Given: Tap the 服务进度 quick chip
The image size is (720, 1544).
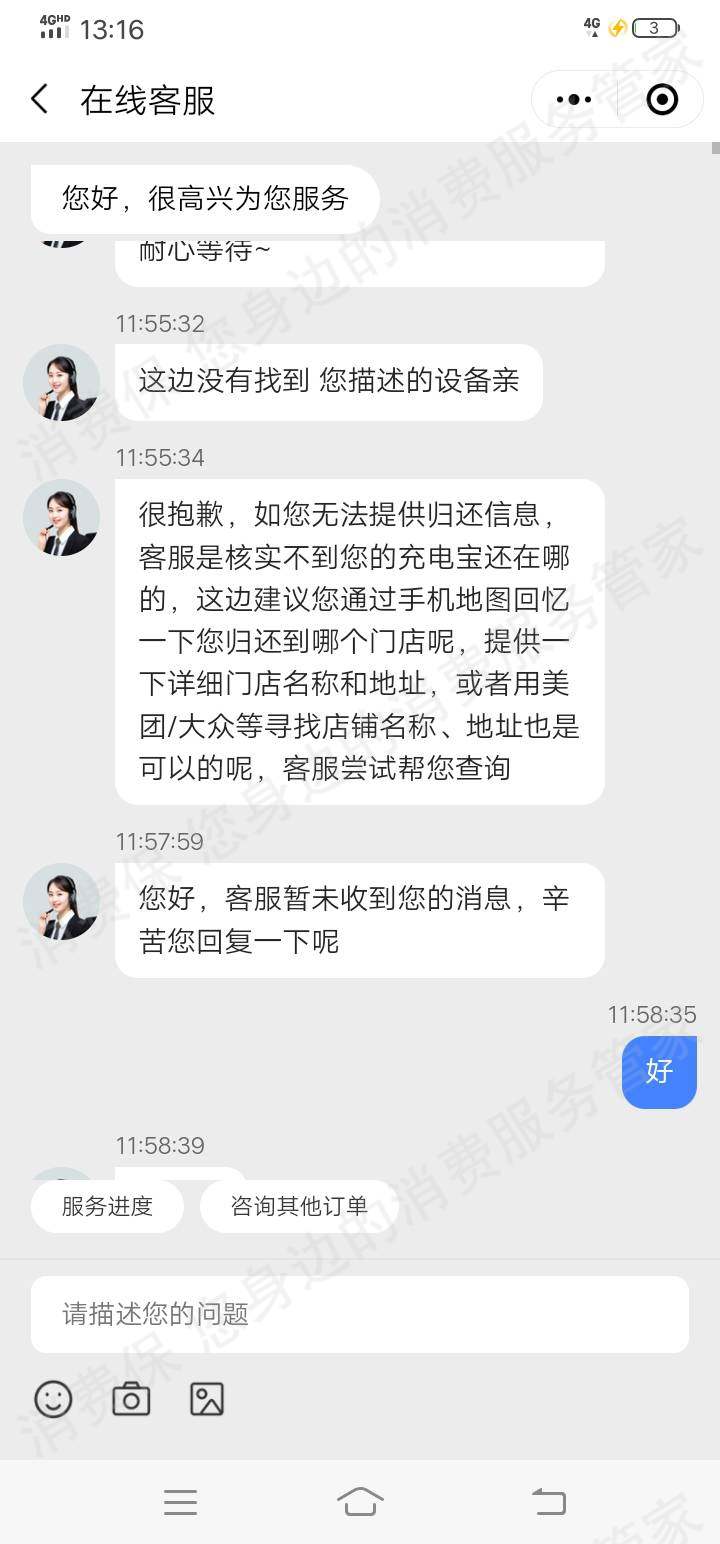Looking at the screenshot, I should (107, 1206).
